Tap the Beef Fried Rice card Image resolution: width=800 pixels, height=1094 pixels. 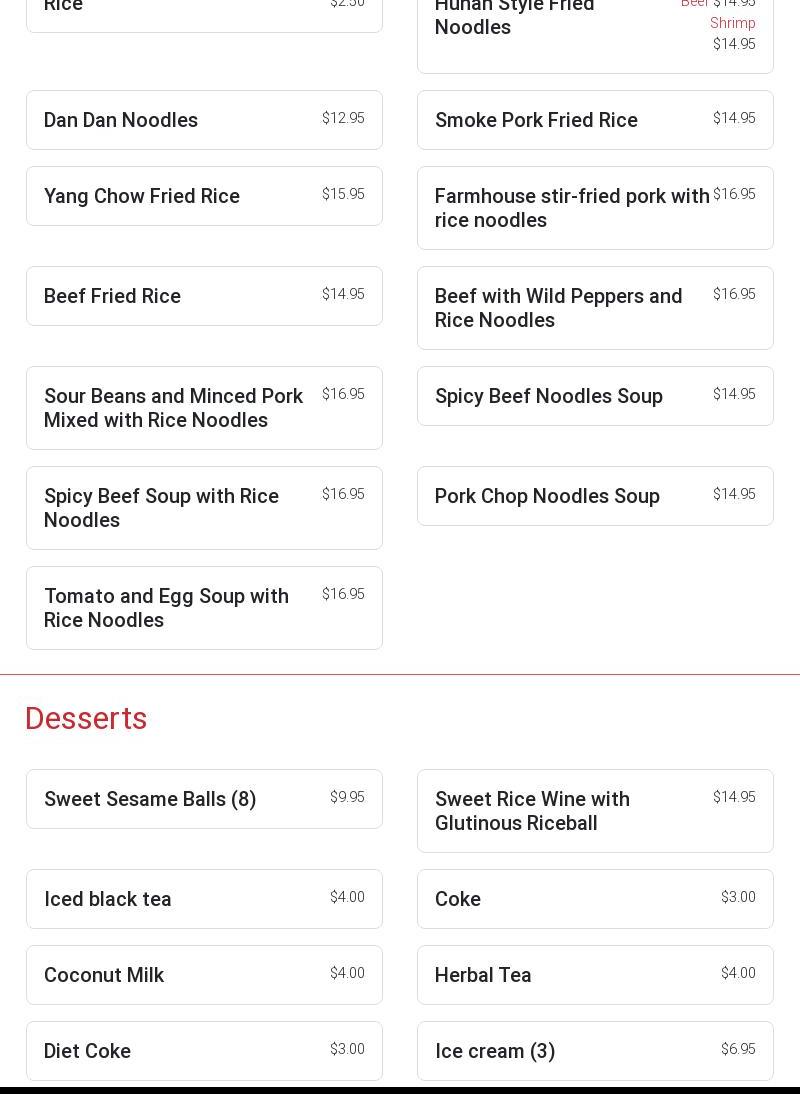pos(204,296)
